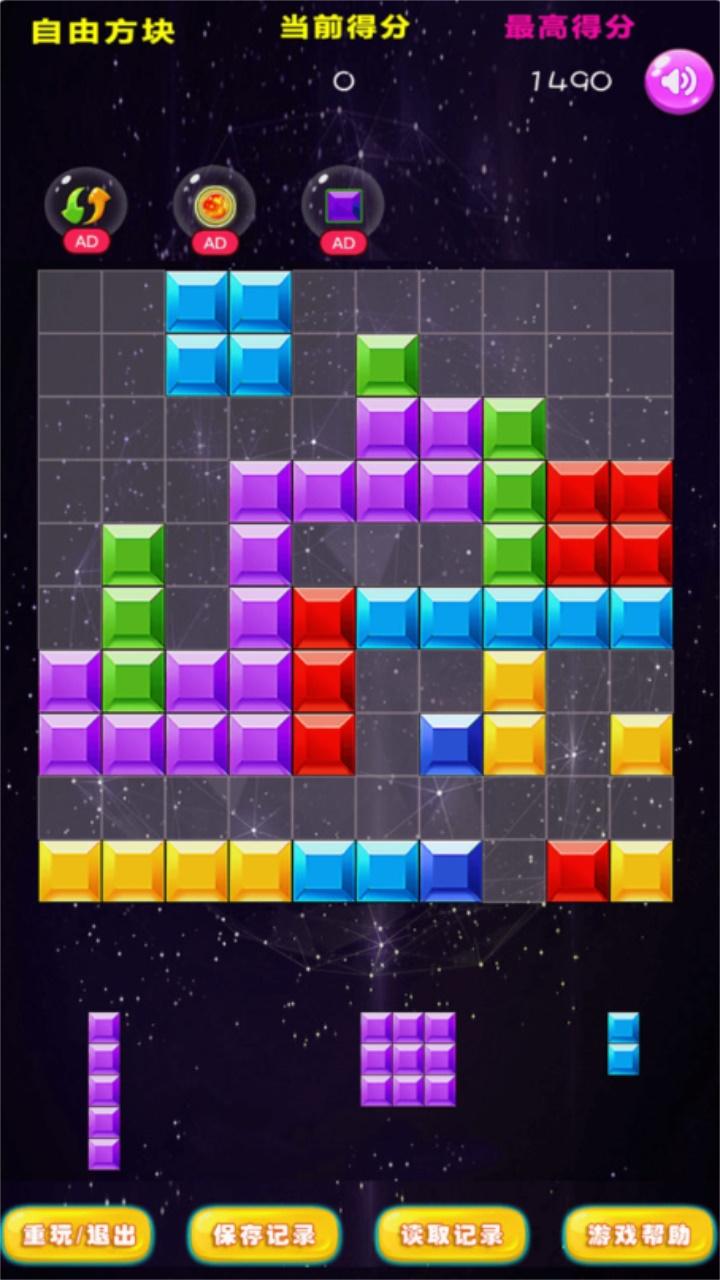Save progress with 保存记录
The image size is (720, 1280).
coord(264,1235)
